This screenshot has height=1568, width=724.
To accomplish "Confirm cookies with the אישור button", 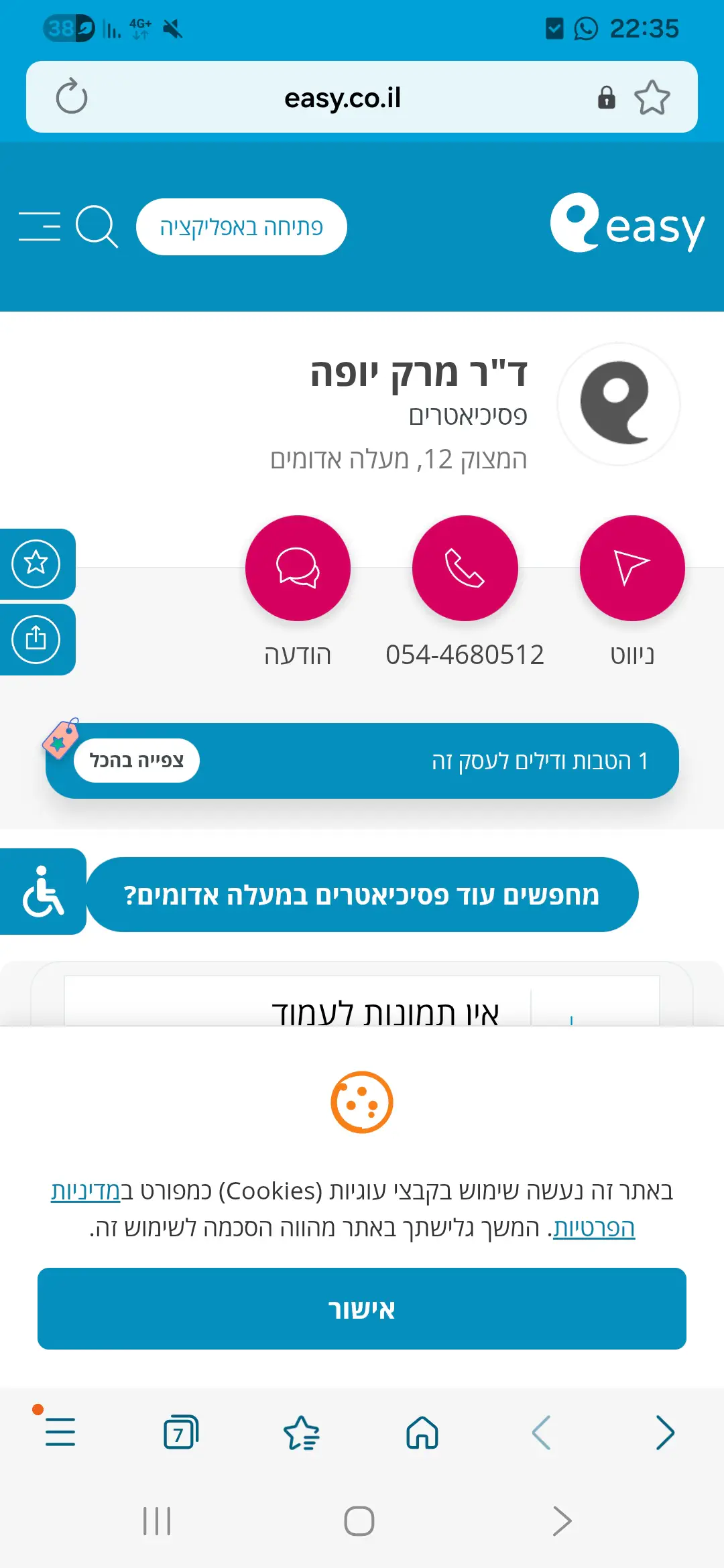I will tap(362, 1309).
